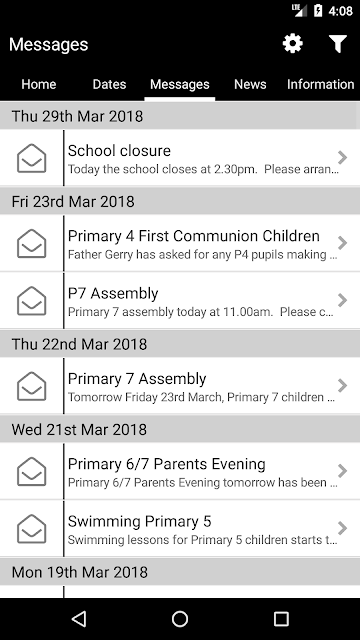Open the messages filter icon
This screenshot has height=640, width=360.
click(x=338, y=44)
